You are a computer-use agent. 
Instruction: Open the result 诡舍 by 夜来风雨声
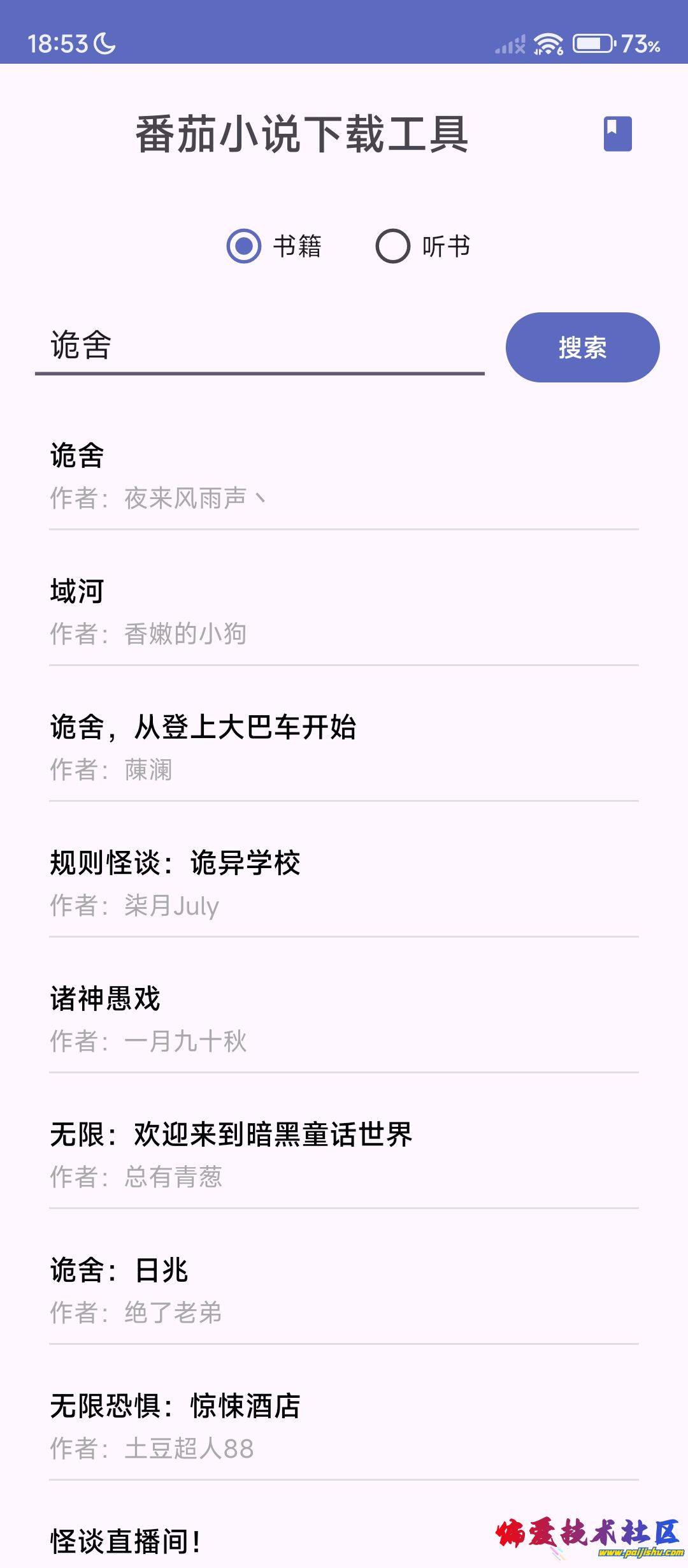coord(343,475)
